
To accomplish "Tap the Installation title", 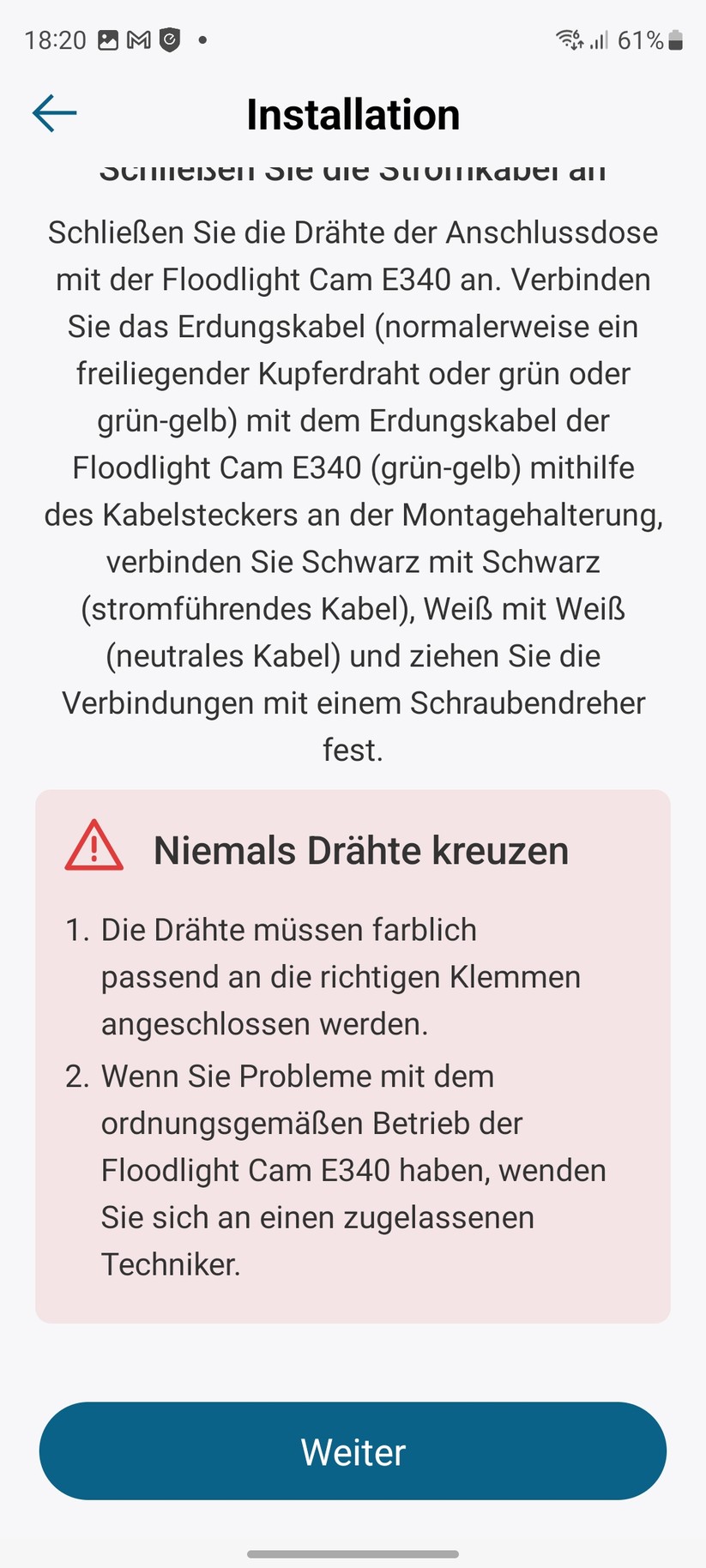I will tap(353, 114).
